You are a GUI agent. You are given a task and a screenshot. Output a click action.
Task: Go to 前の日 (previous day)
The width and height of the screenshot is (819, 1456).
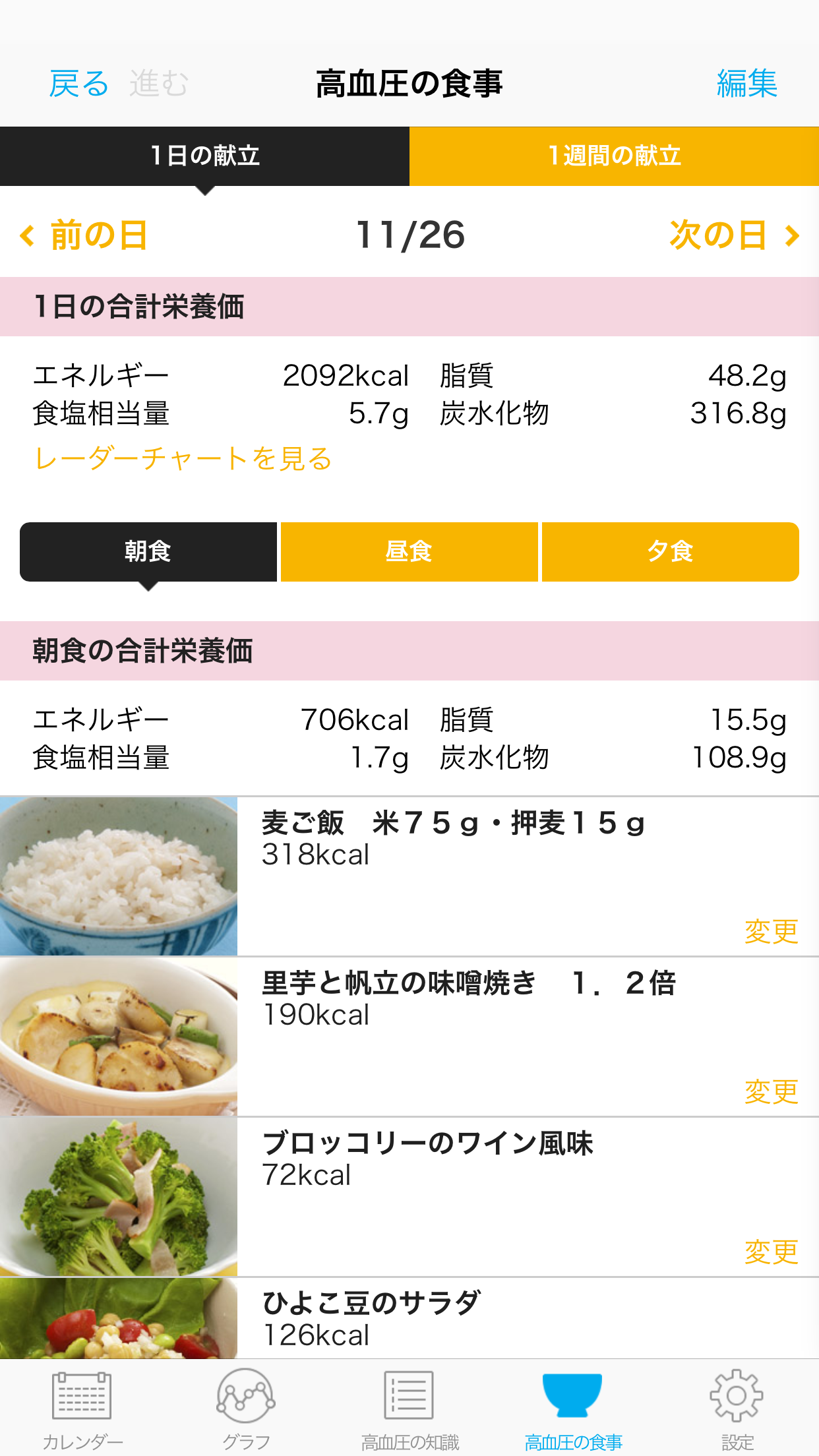84,235
